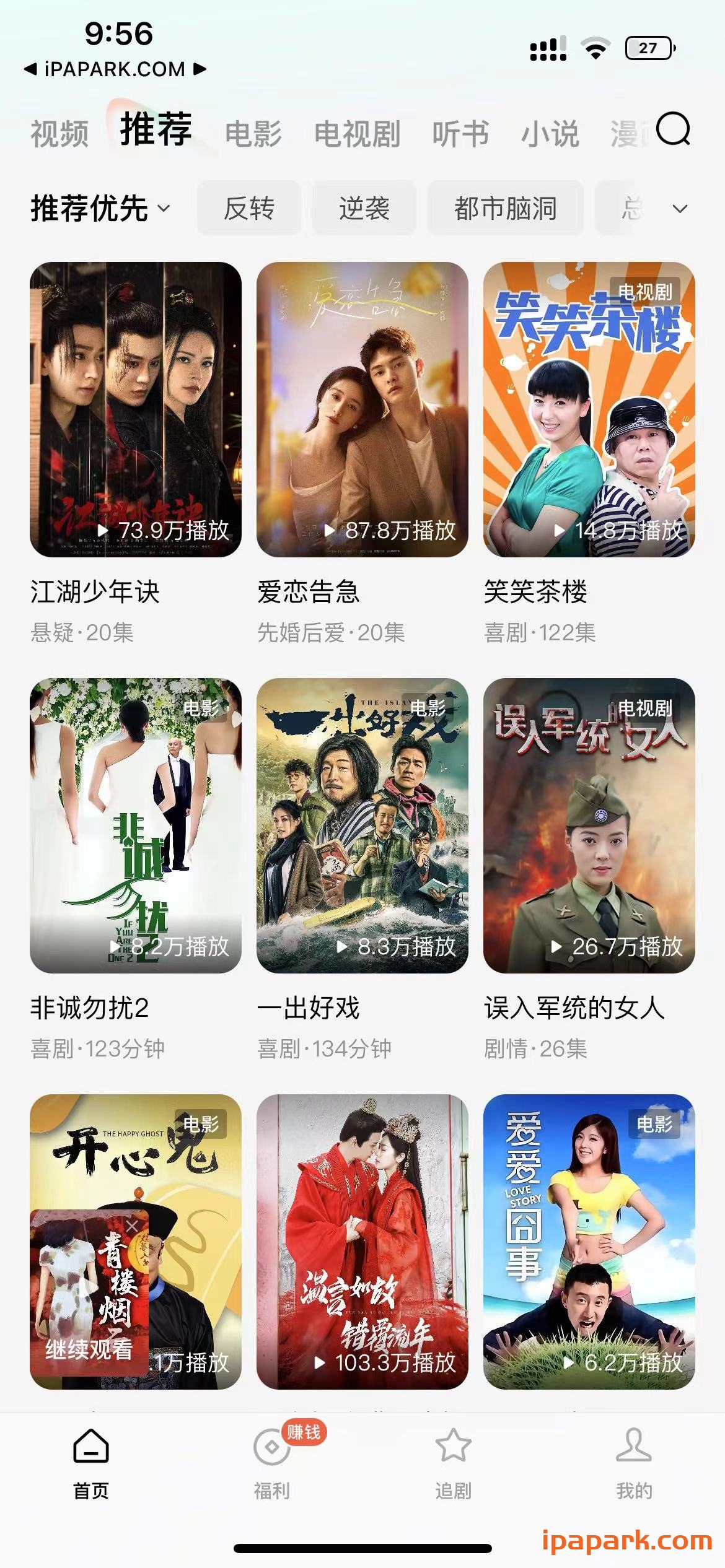This screenshot has height=1568, width=725.
Task: Tap the play icon on 笑笑茶楼
Action: [x=558, y=531]
